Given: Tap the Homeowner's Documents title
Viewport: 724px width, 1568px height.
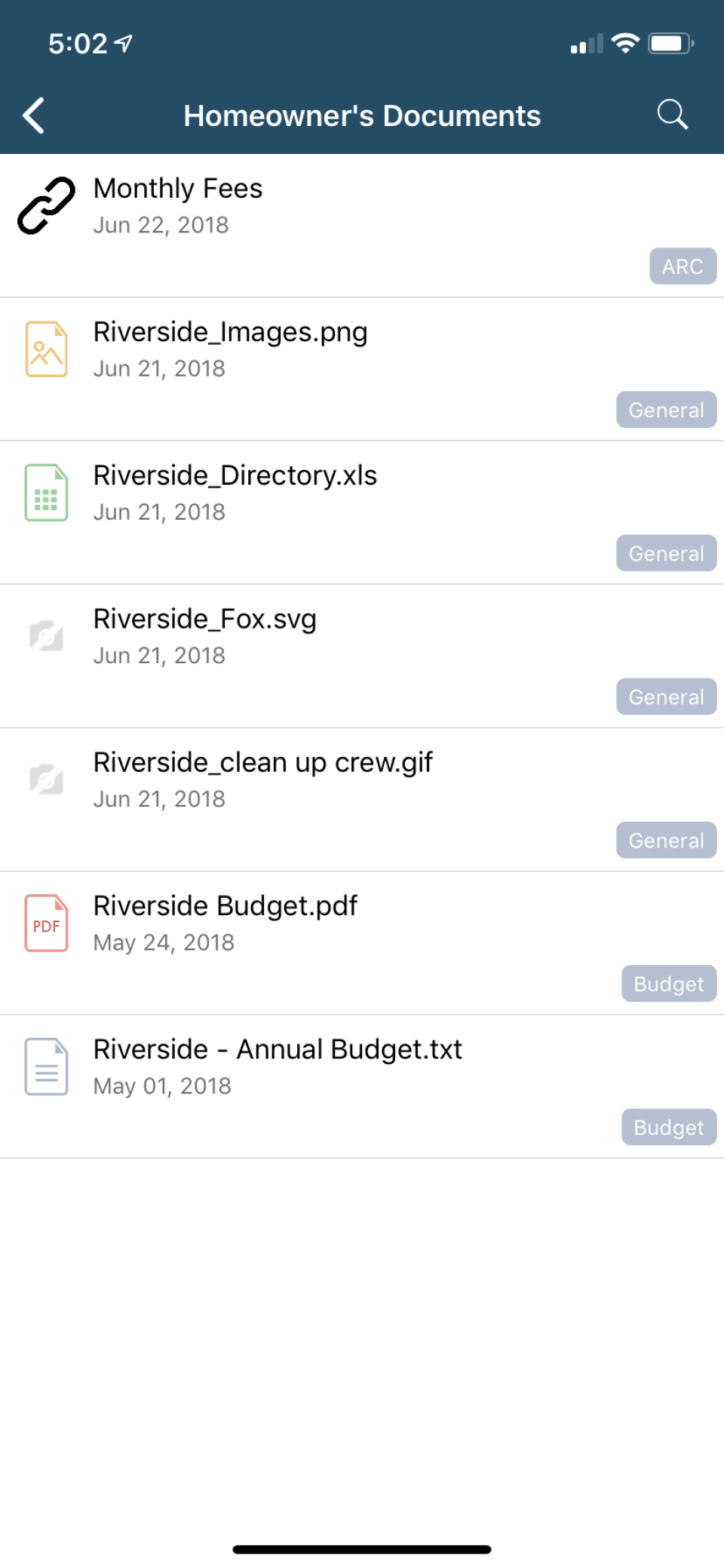Looking at the screenshot, I should (x=362, y=115).
